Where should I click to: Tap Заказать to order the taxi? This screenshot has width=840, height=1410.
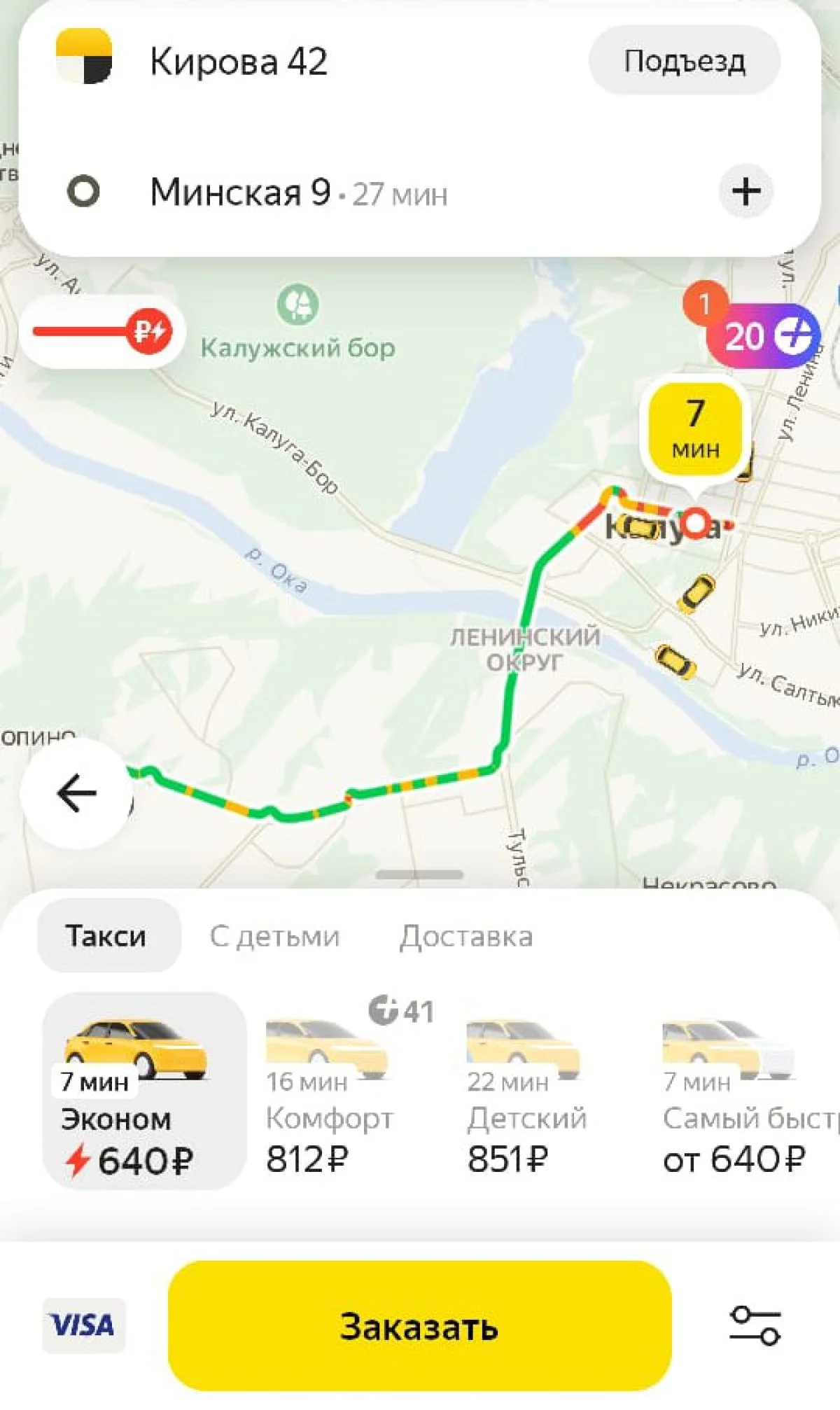click(x=419, y=1325)
